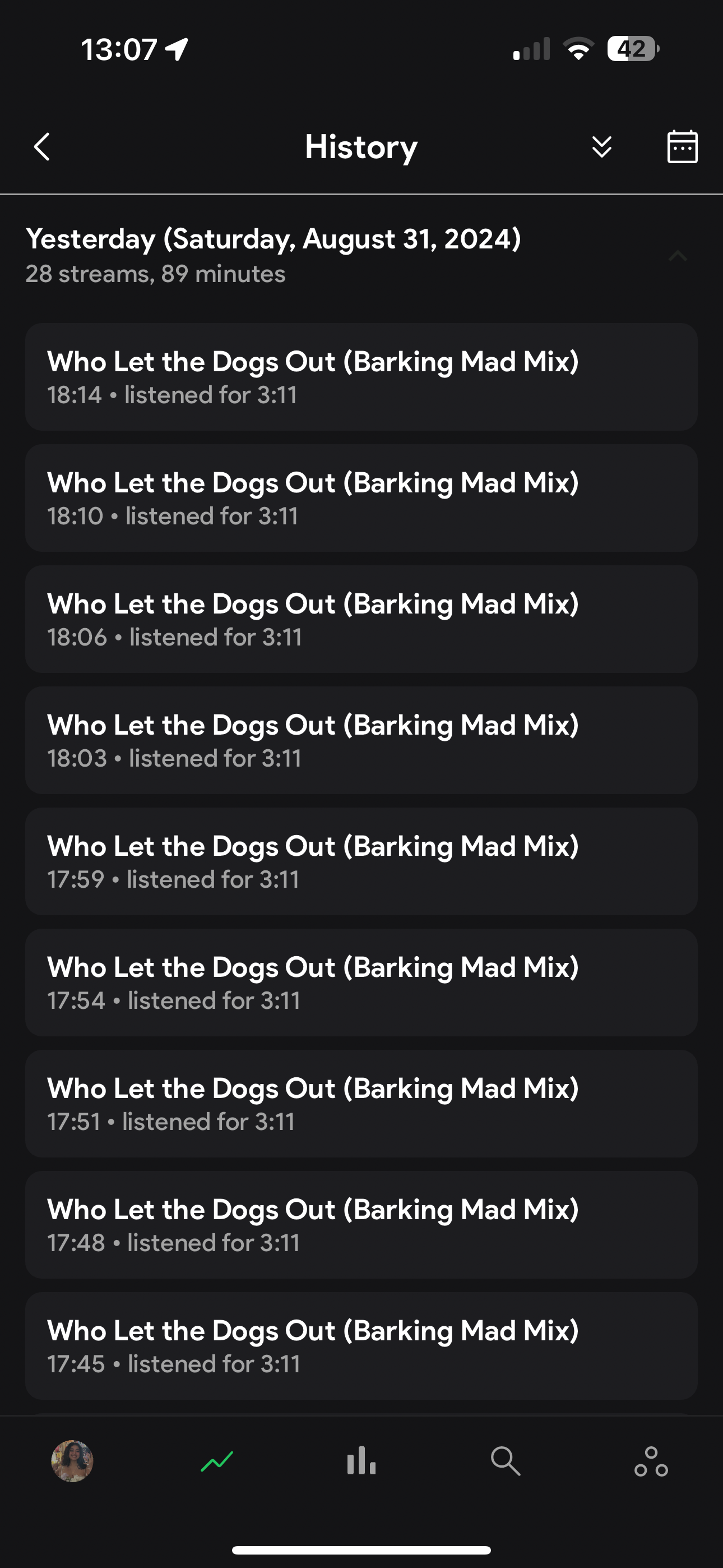Collapse the Yesterday section chevron
This screenshot has width=723, height=1568.
tap(678, 256)
